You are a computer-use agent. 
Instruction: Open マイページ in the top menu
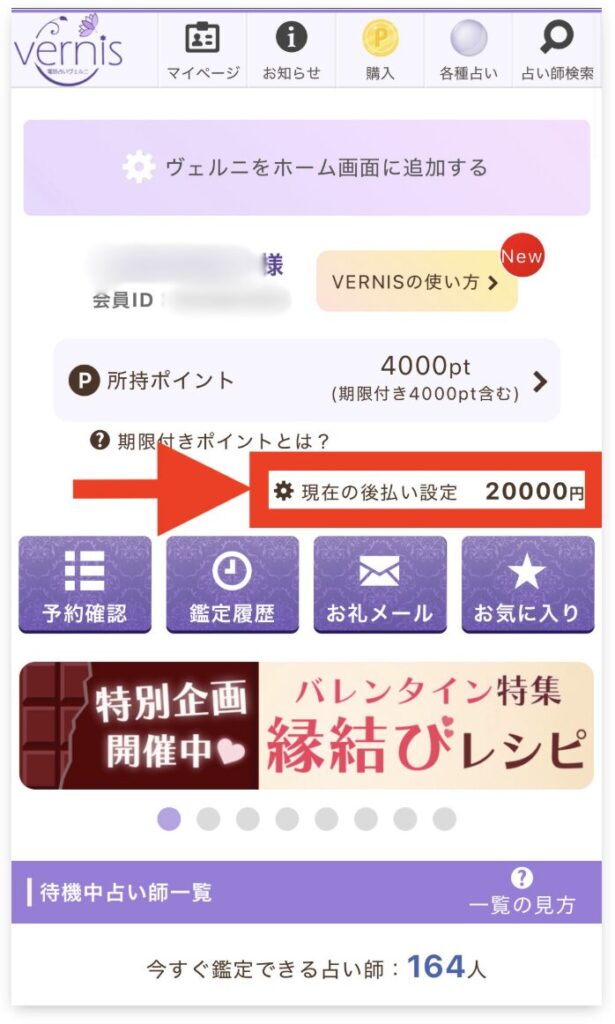tap(203, 50)
